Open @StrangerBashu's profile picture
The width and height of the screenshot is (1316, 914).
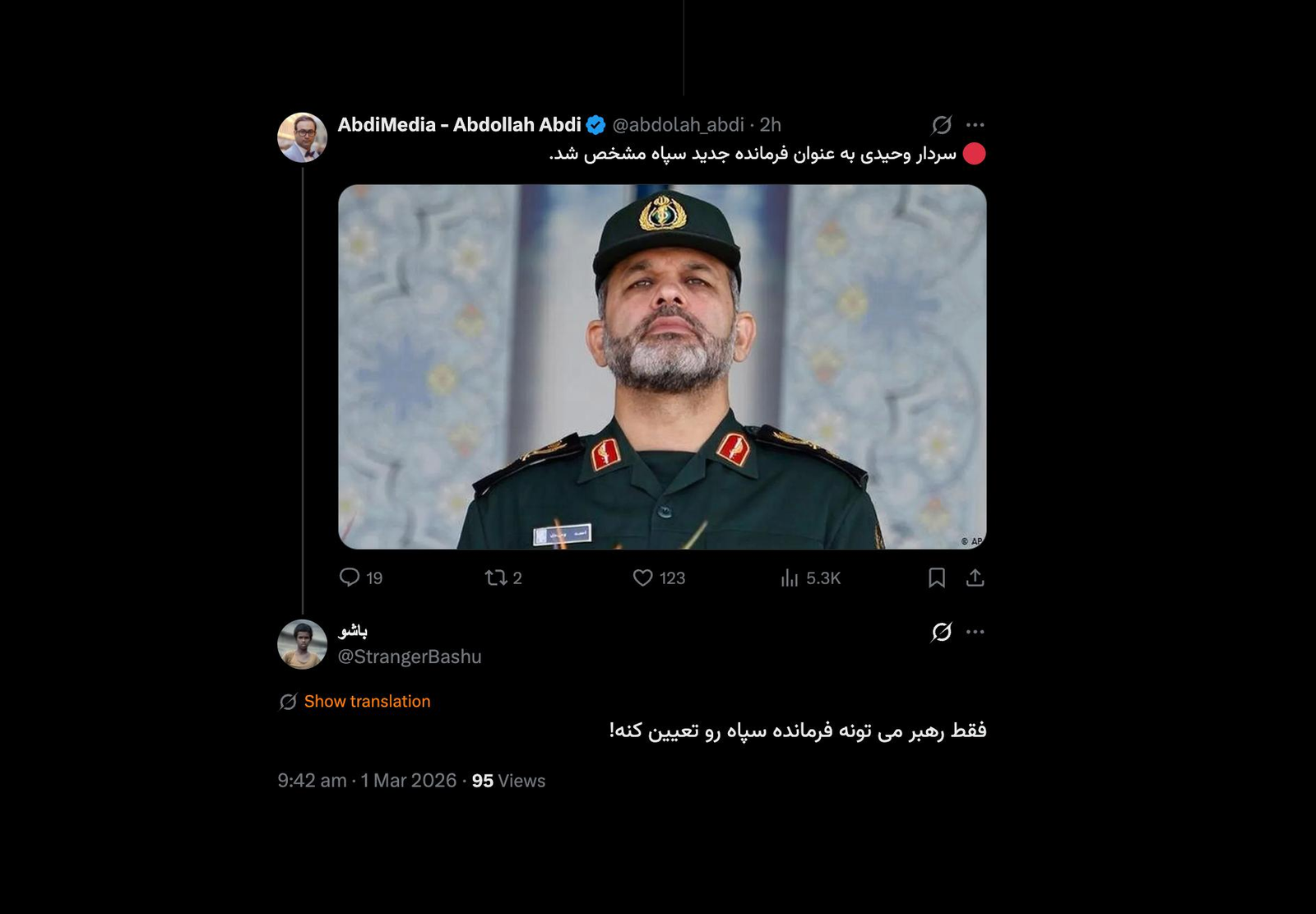302,644
